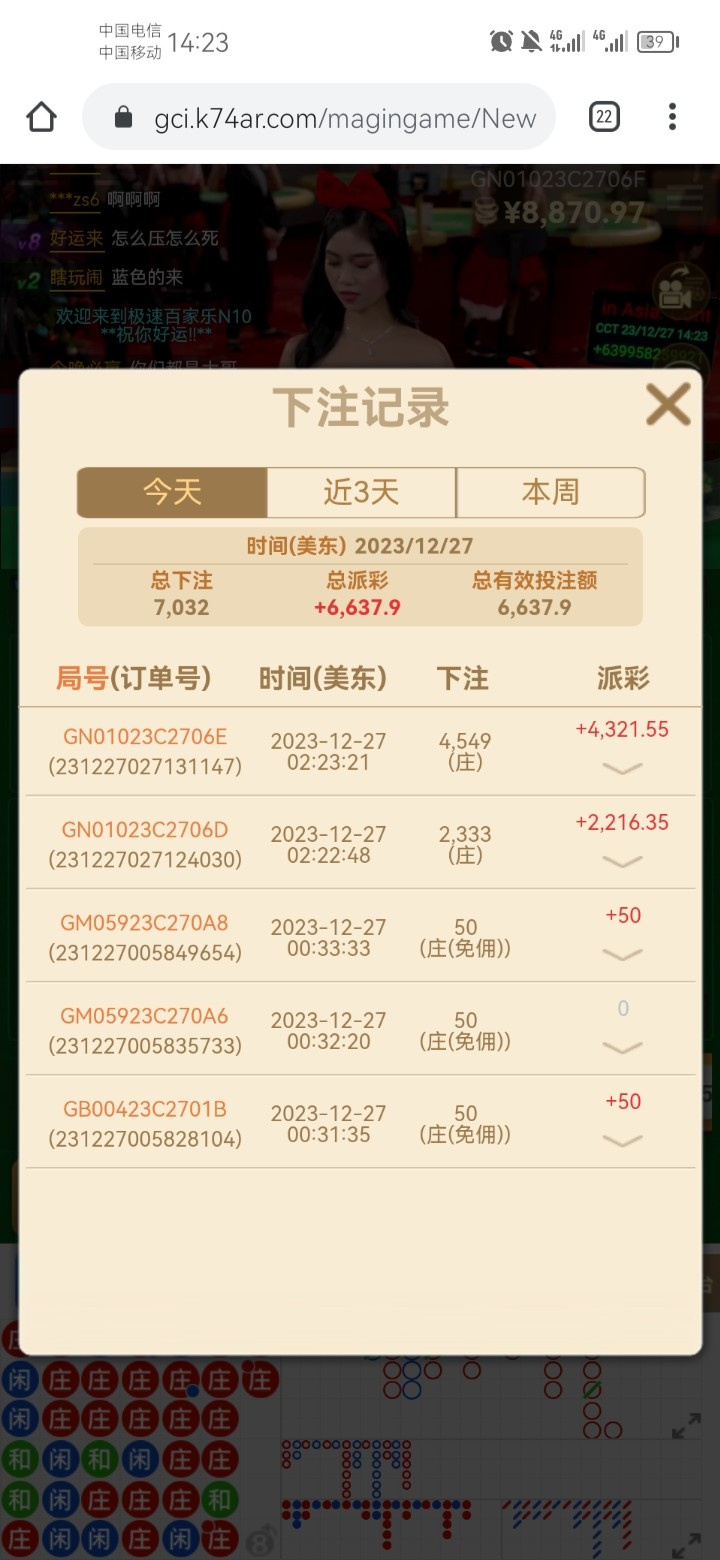Expand details for bet GN01023C2706E
720x1560 pixels.
[622, 768]
